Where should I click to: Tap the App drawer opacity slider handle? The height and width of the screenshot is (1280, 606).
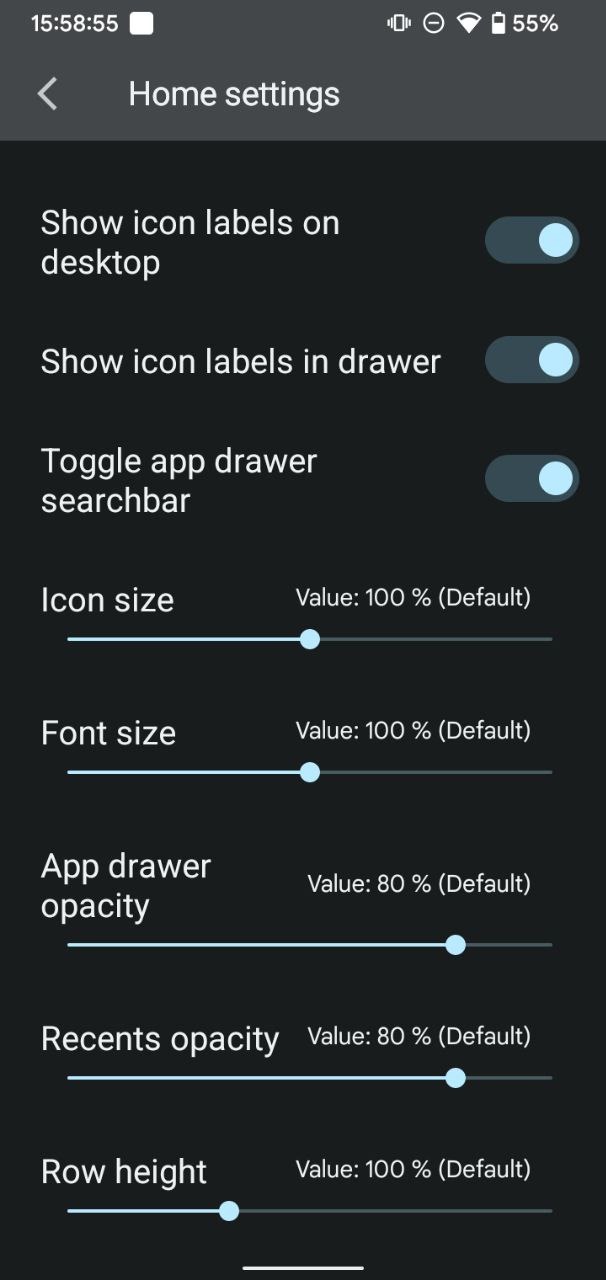[x=456, y=945]
